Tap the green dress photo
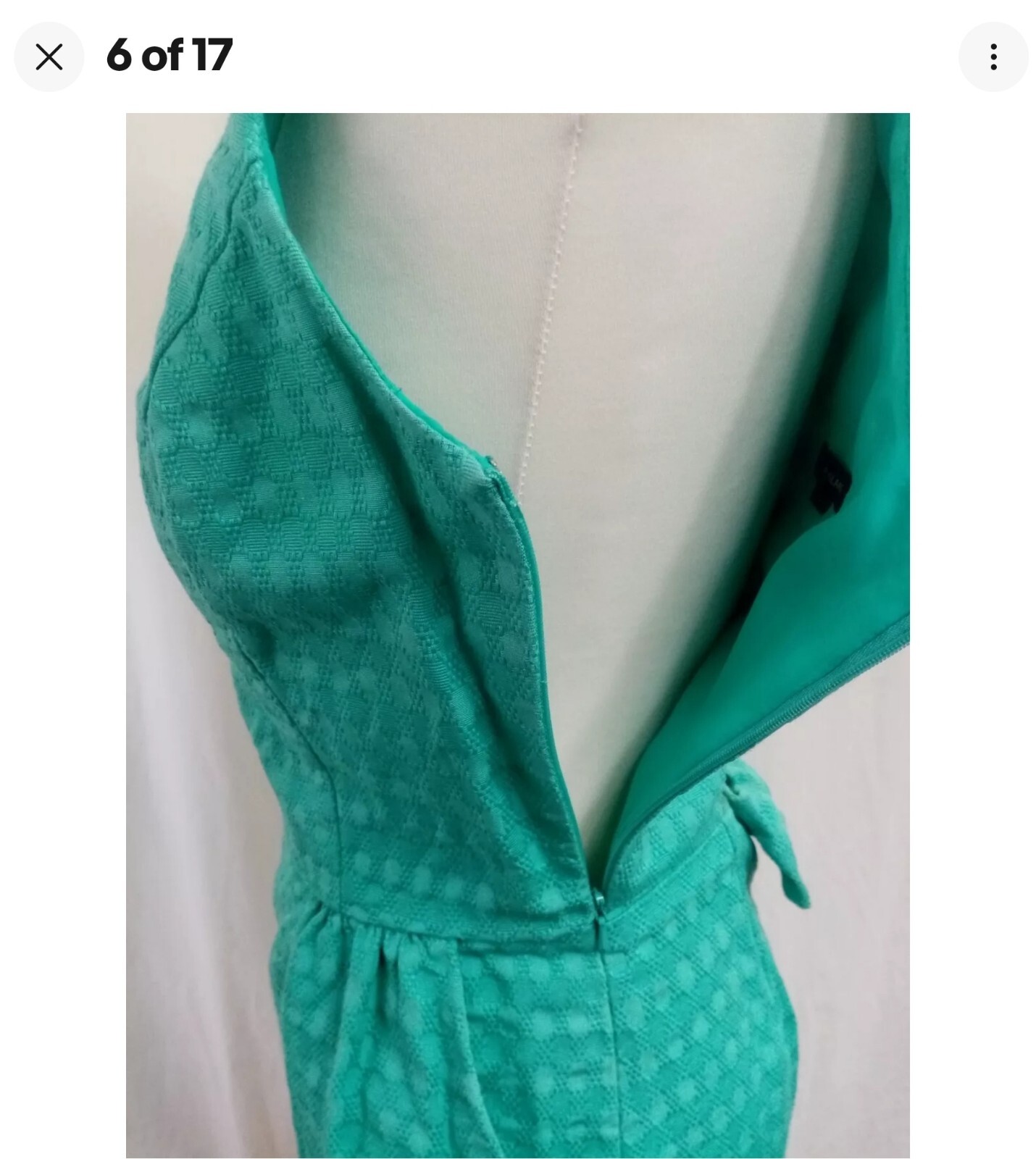The image size is (1036, 1159). 517,635
